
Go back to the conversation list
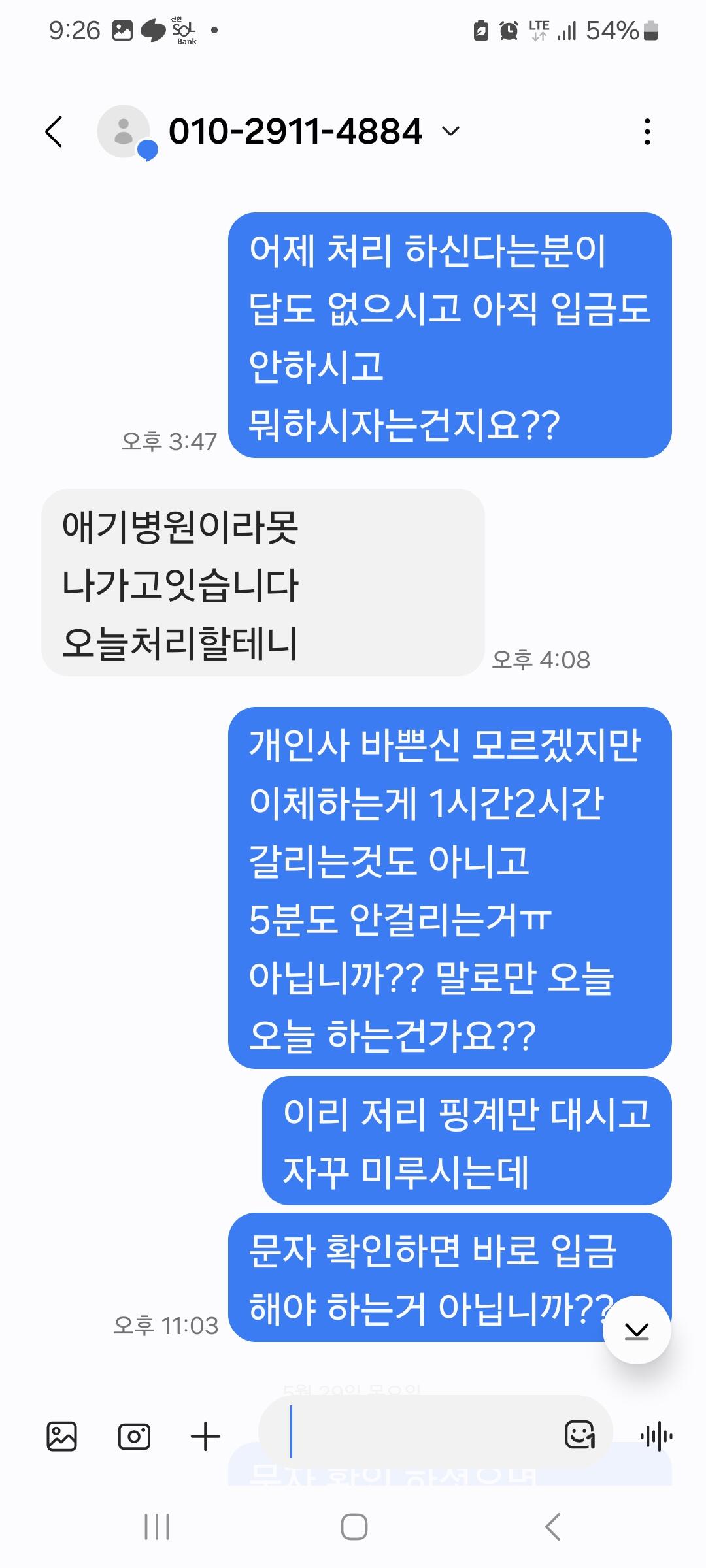pos(54,131)
